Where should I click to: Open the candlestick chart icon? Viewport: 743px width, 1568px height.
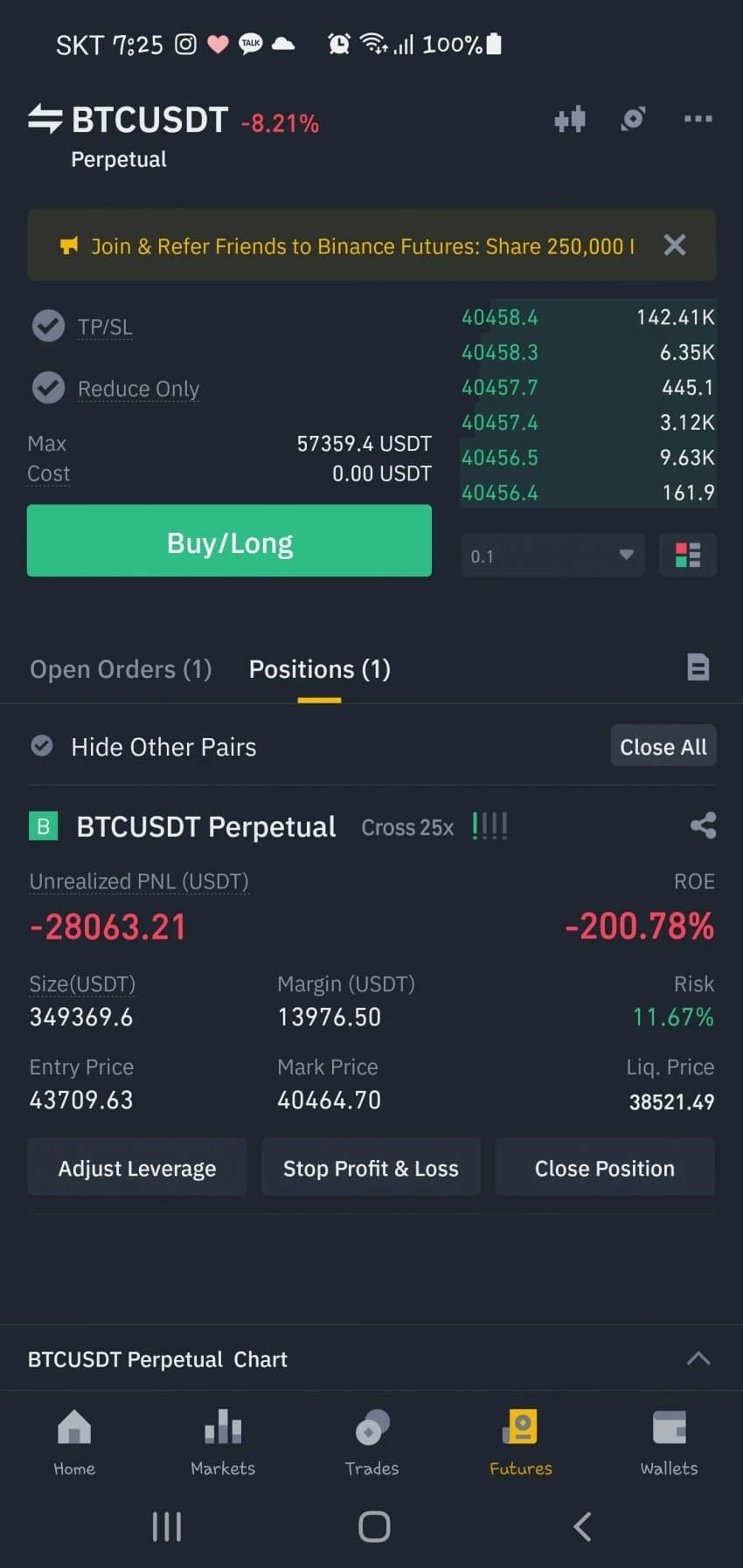coord(570,119)
